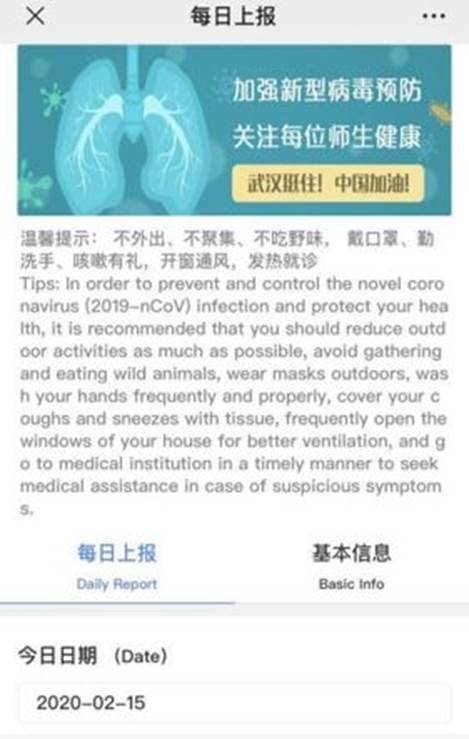Switch to the 基本信息 Basic Info tab
Viewport: 469px width, 739px height.
[352, 567]
